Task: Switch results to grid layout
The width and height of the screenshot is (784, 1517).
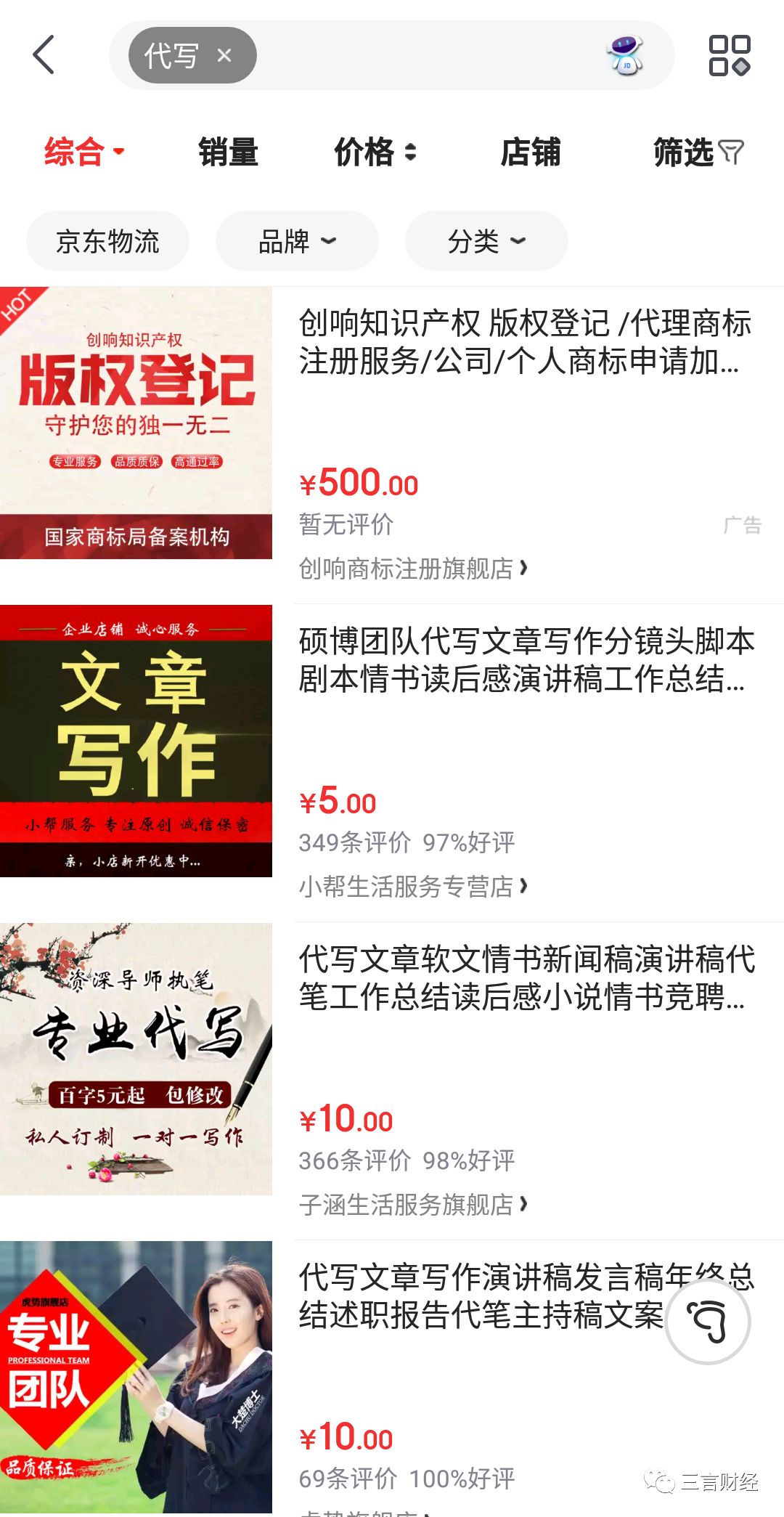Action: coord(729,55)
